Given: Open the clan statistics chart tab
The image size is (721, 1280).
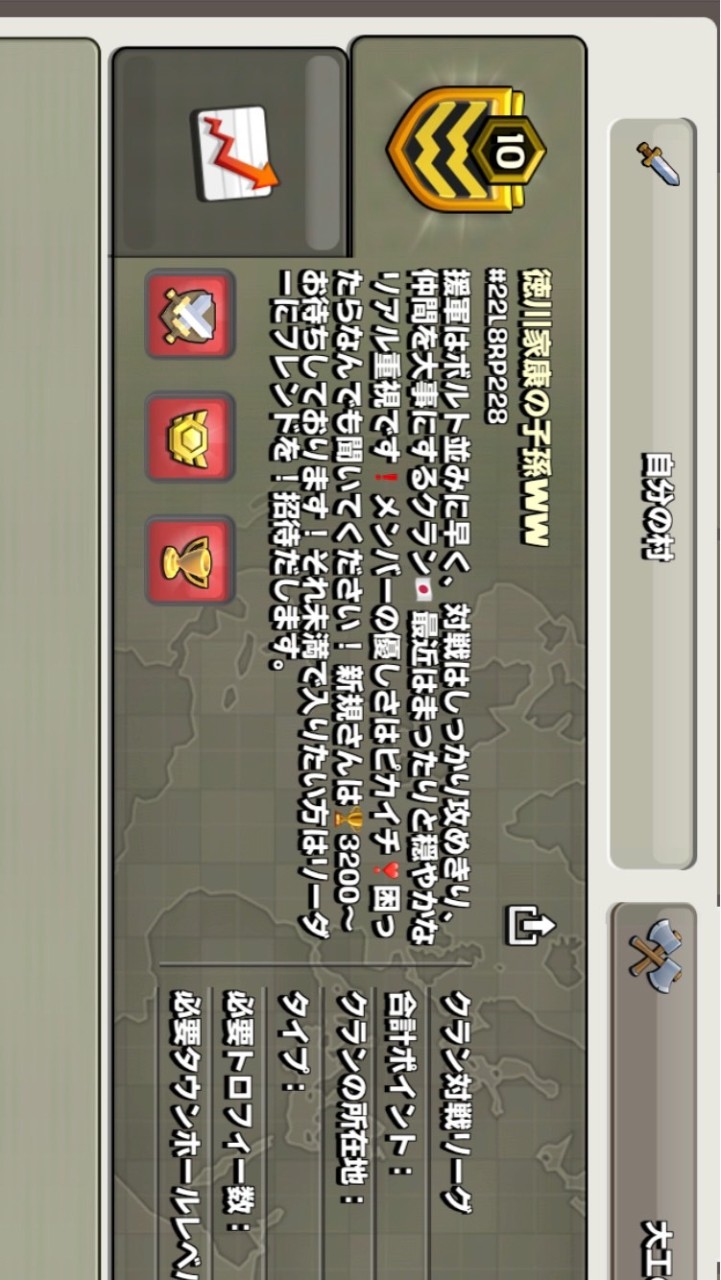Looking at the screenshot, I should click(233, 152).
